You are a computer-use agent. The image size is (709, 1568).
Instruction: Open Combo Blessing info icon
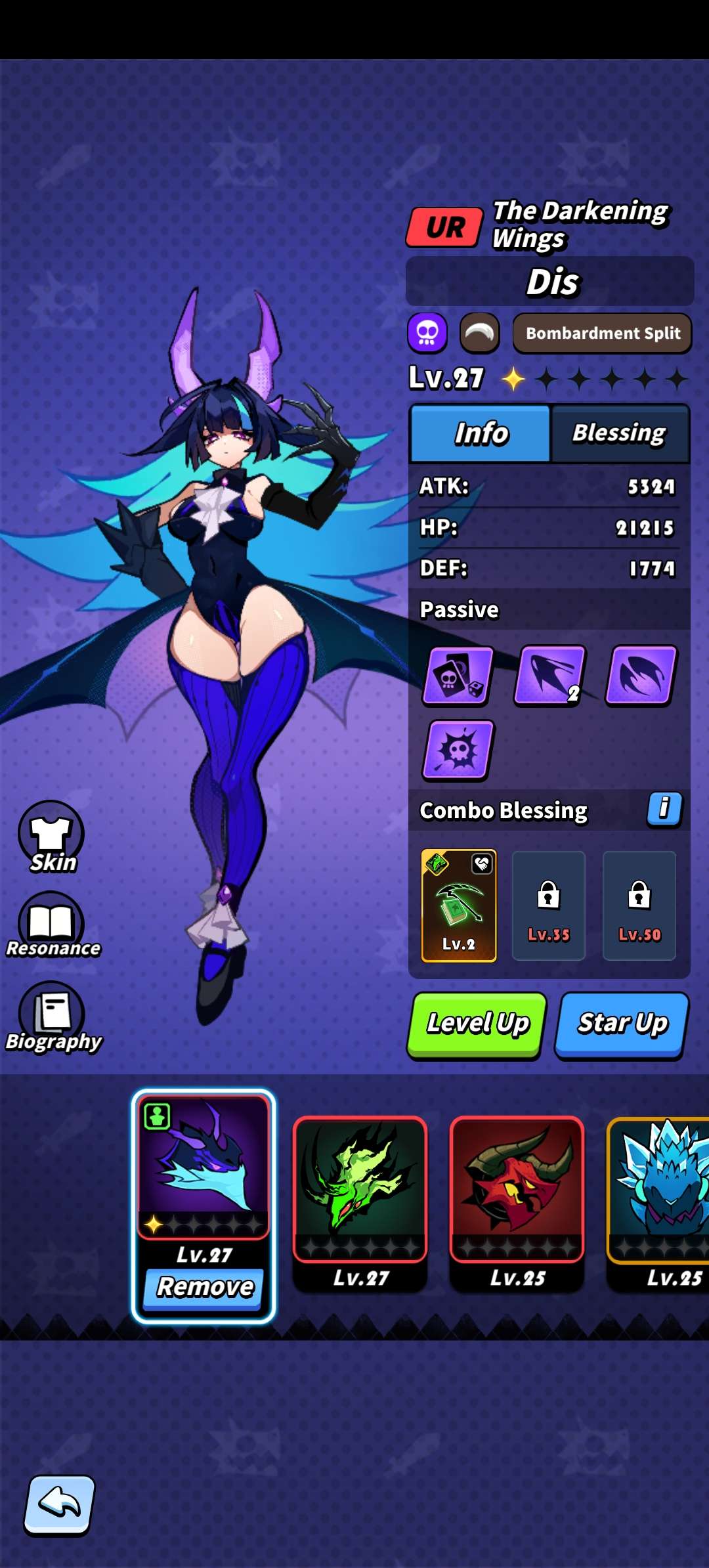pos(664,808)
